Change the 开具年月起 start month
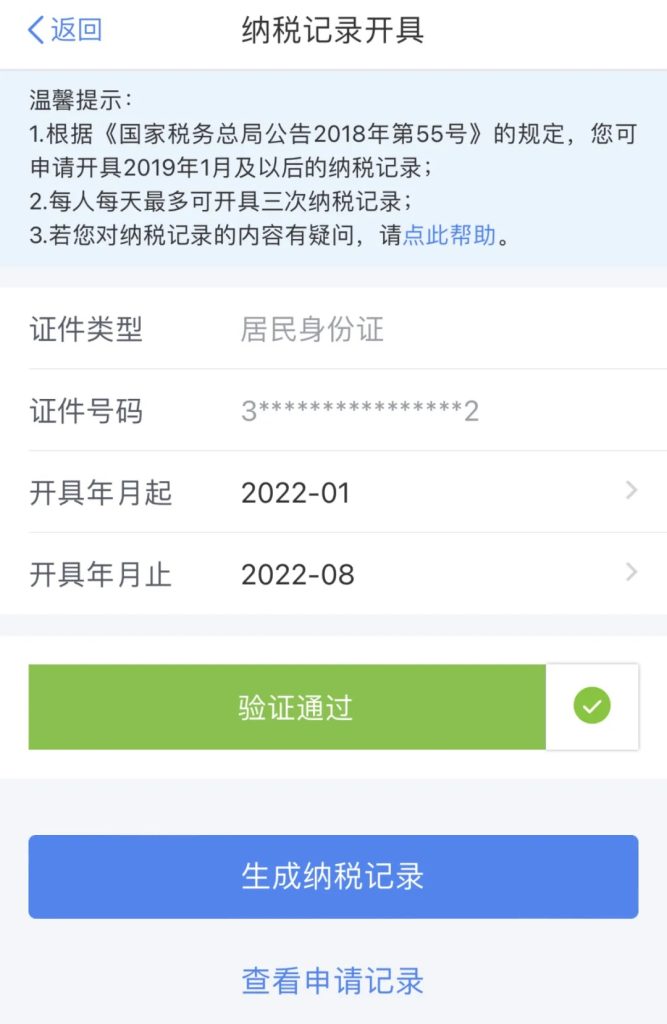Viewport: 667px width, 1024px height. click(333, 492)
